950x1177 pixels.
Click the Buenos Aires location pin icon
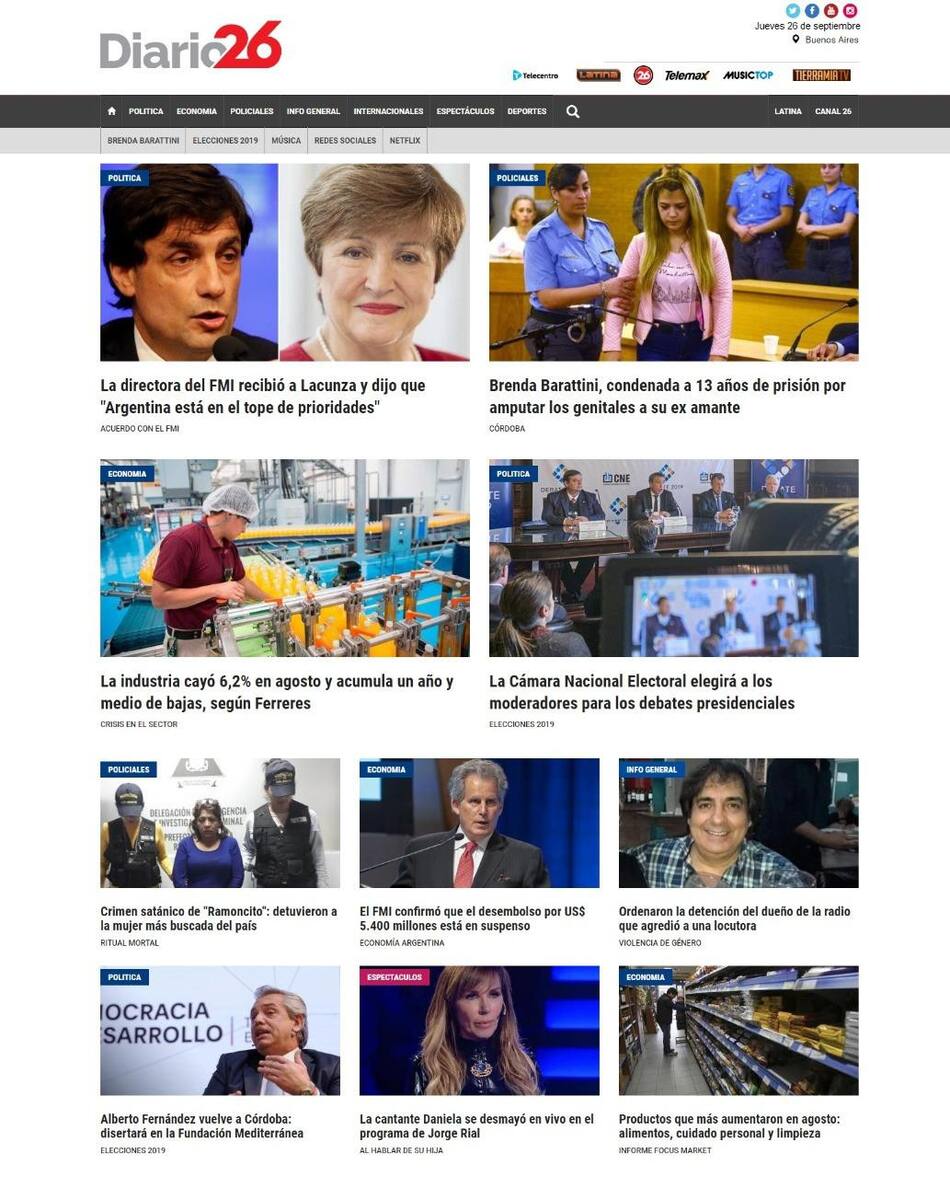[x=797, y=38]
